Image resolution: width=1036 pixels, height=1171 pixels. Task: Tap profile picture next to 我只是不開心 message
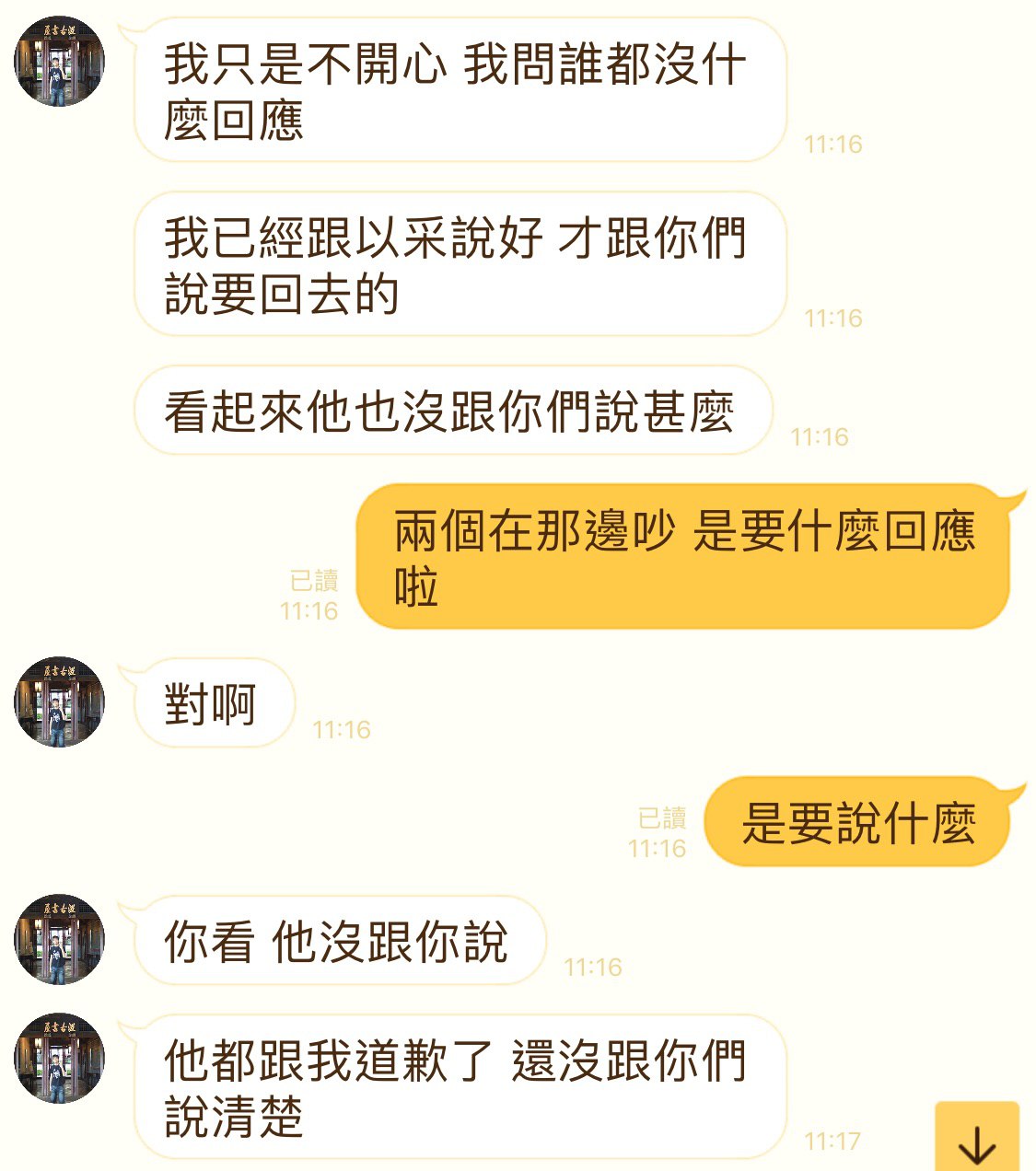(x=60, y=62)
